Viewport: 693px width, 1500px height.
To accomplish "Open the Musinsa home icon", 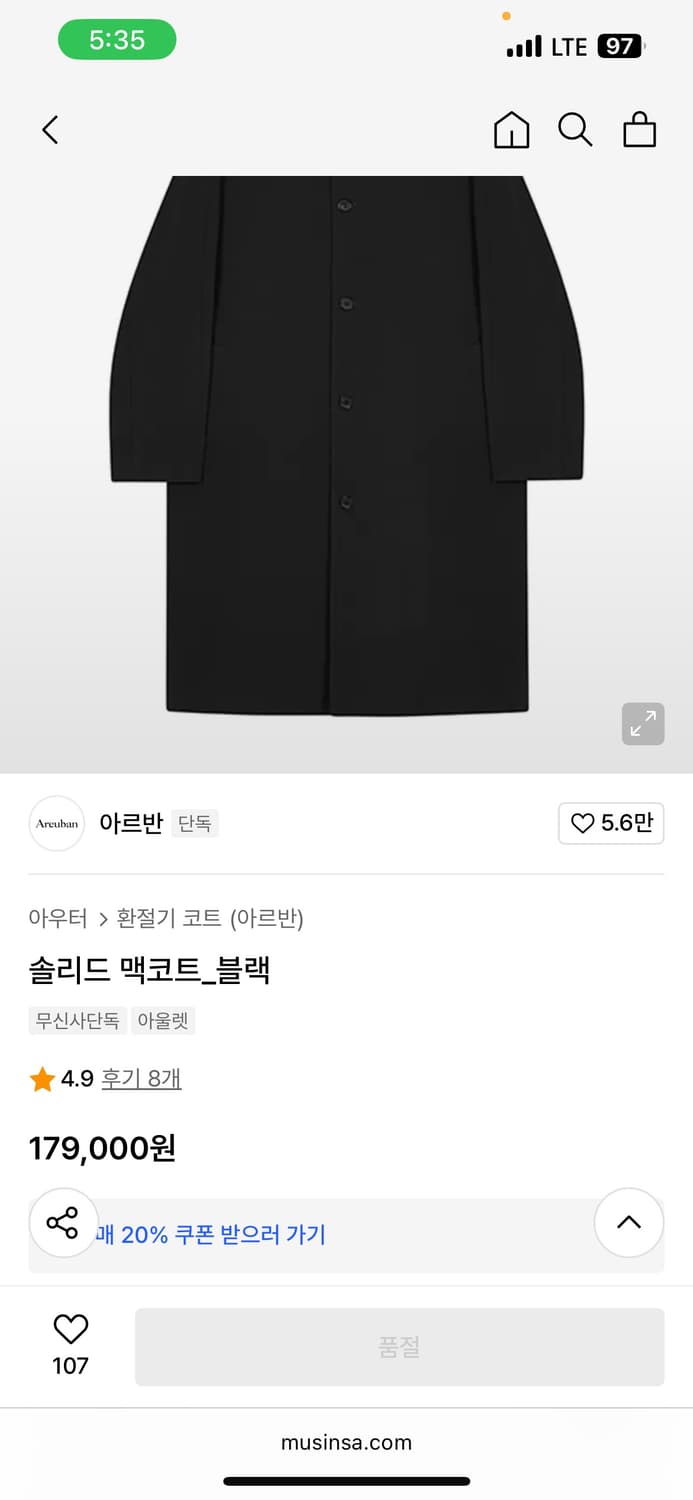I will [511, 130].
